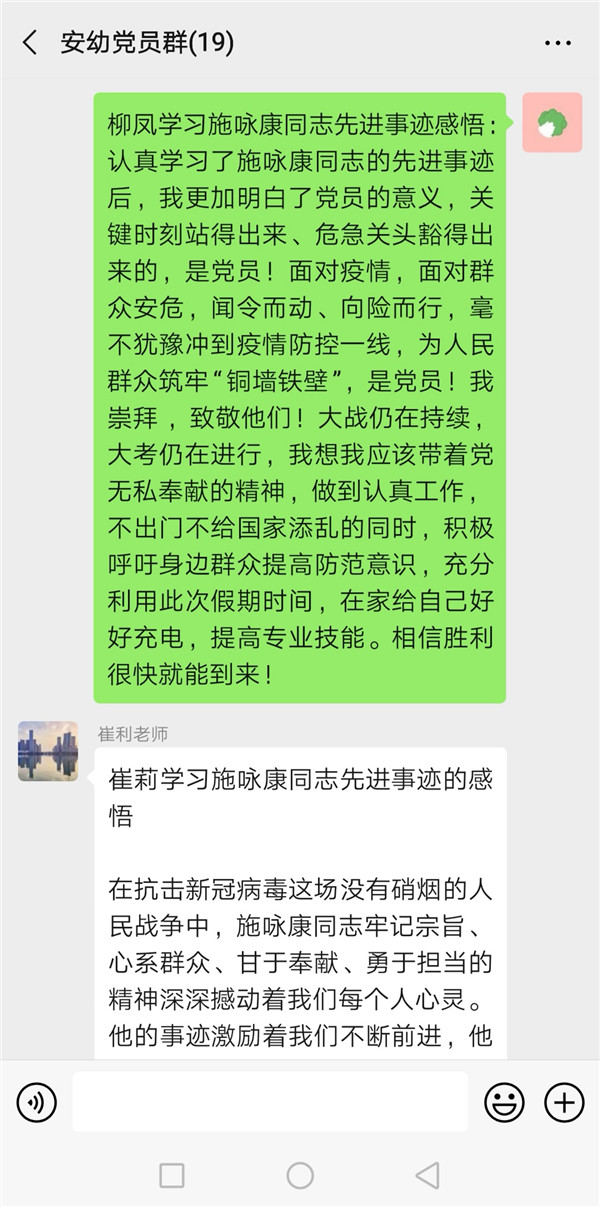The height and width of the screenshot is (1207, 600).
Task: Open the plus attachment menu
Action: tap(564, 1103)
